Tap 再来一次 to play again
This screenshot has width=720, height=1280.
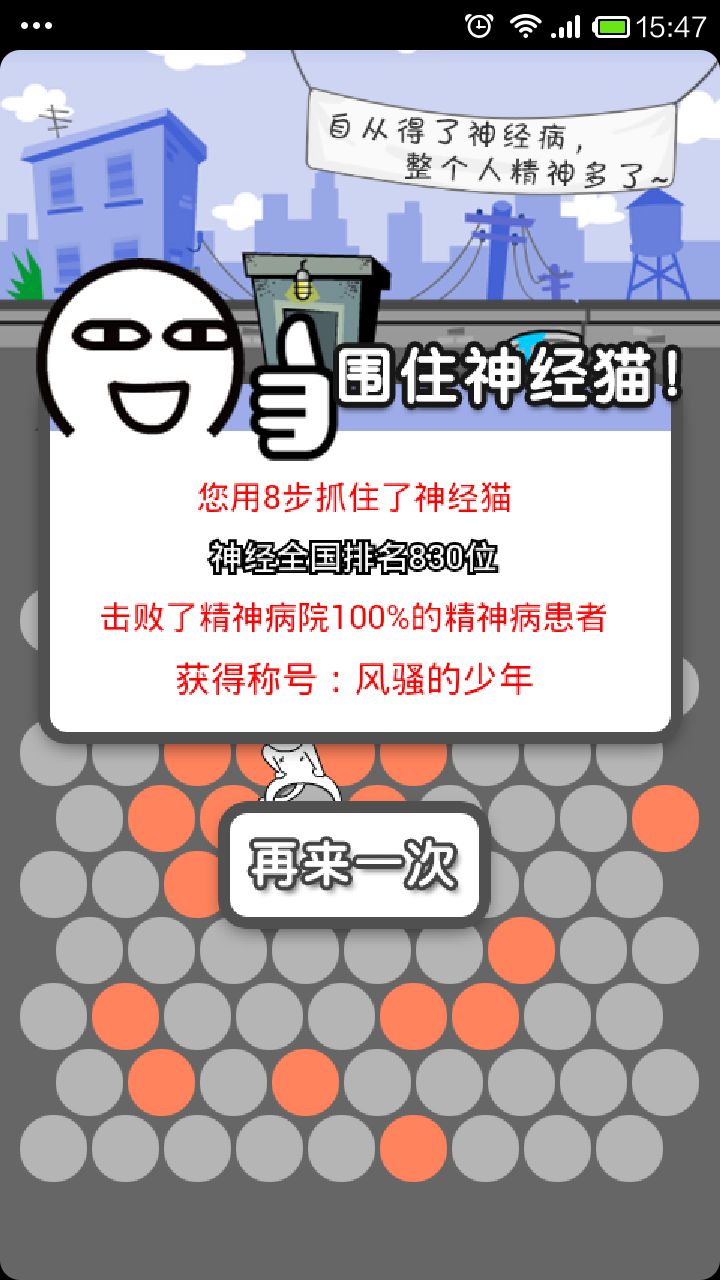[353, 865]
